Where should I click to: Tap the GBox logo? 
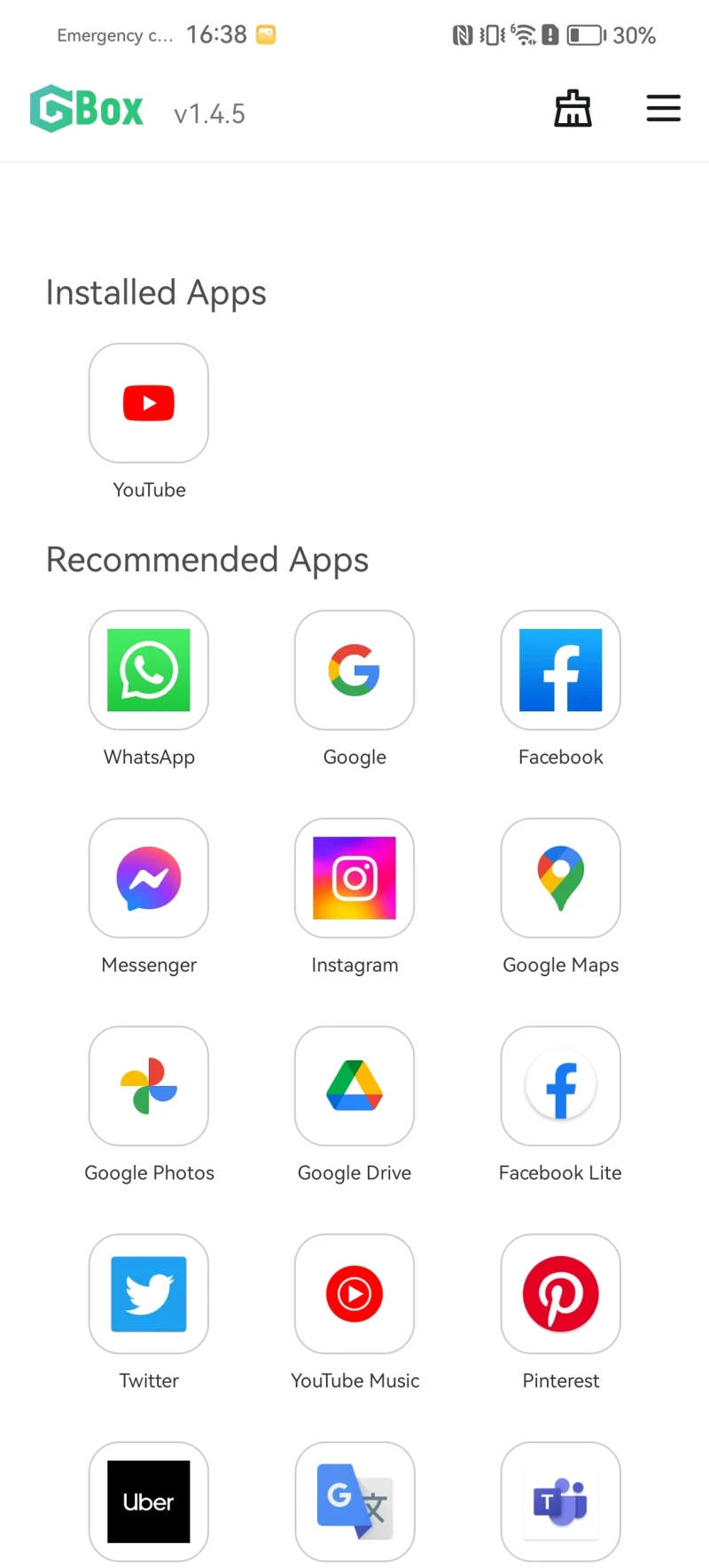(x=86, y=108)
